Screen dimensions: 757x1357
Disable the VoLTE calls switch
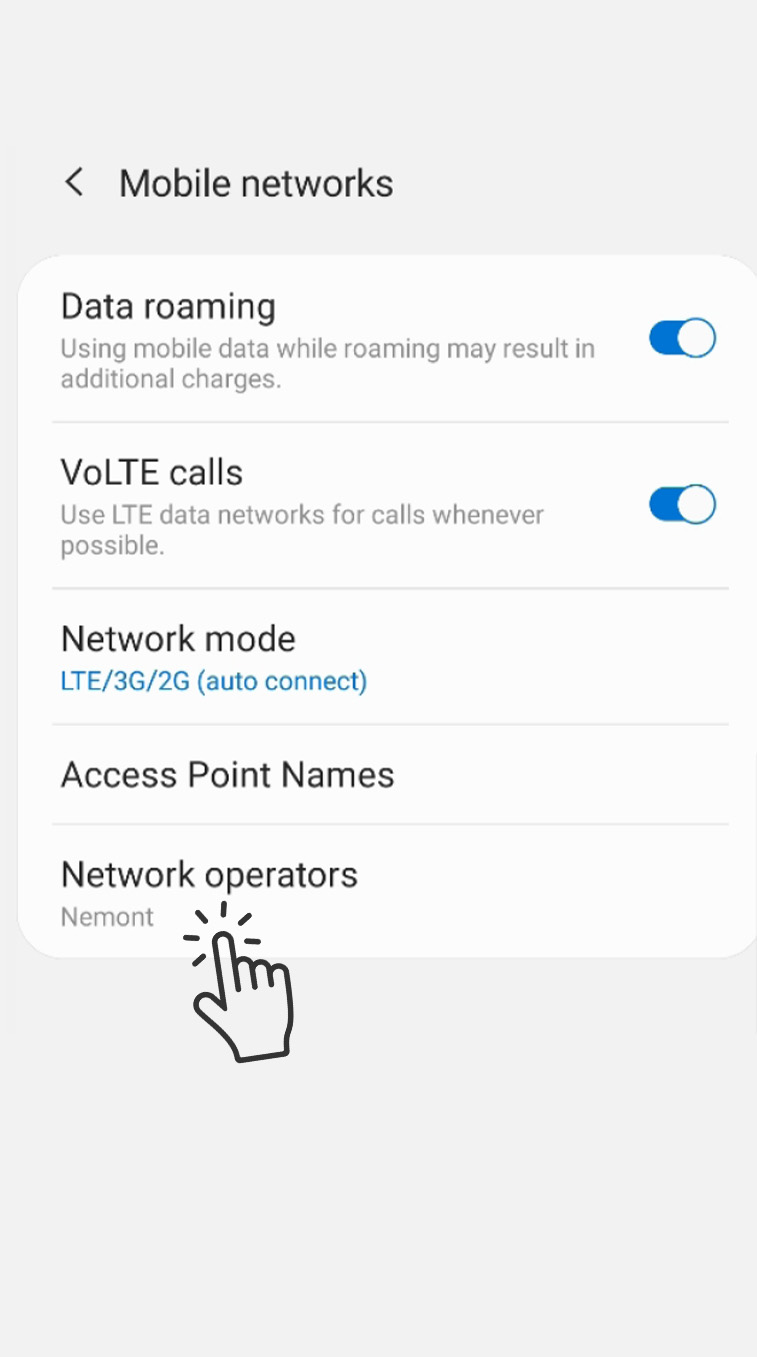click(682, 505)
